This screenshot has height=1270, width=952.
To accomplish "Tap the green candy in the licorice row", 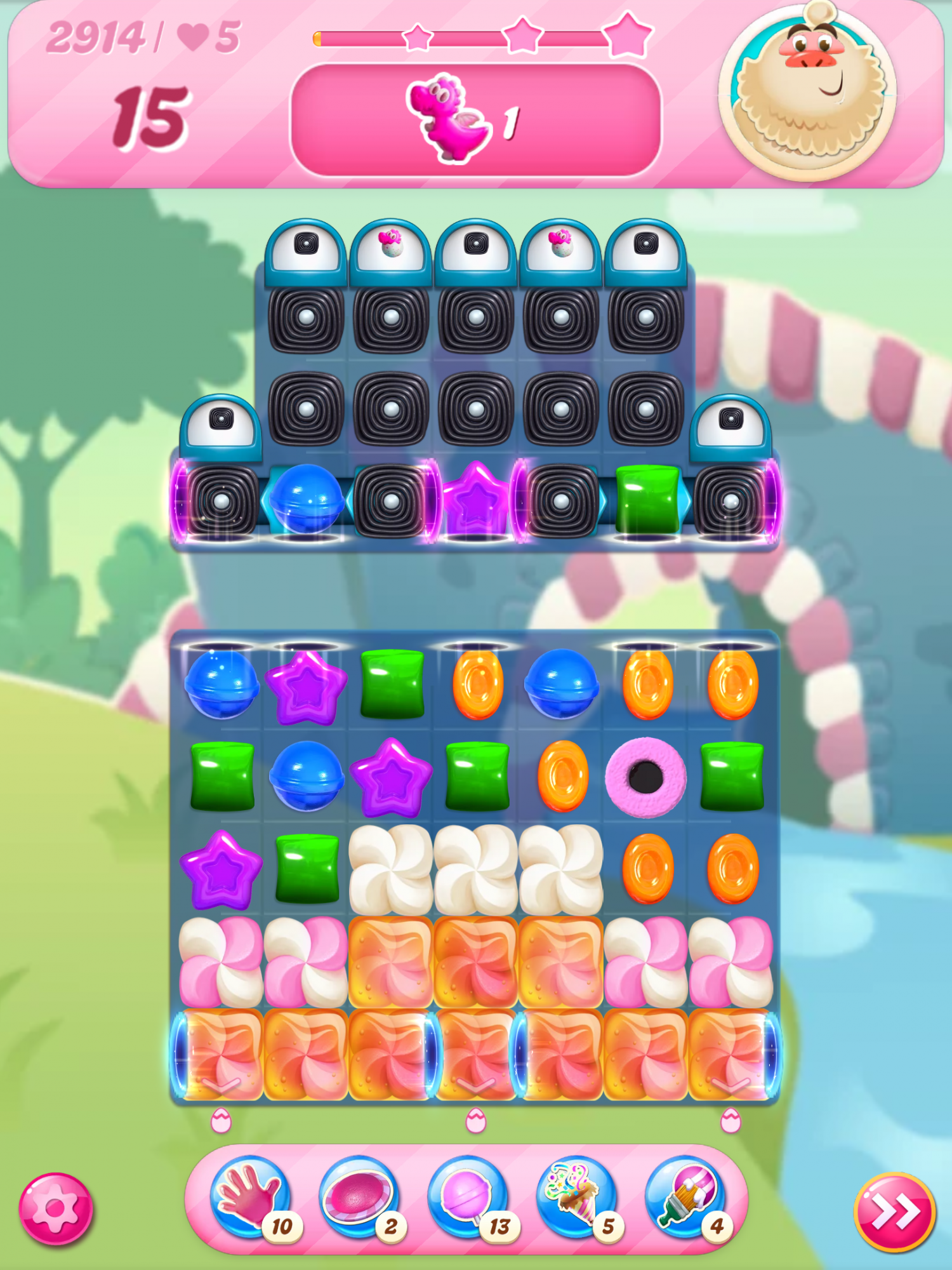I will 646,500.
